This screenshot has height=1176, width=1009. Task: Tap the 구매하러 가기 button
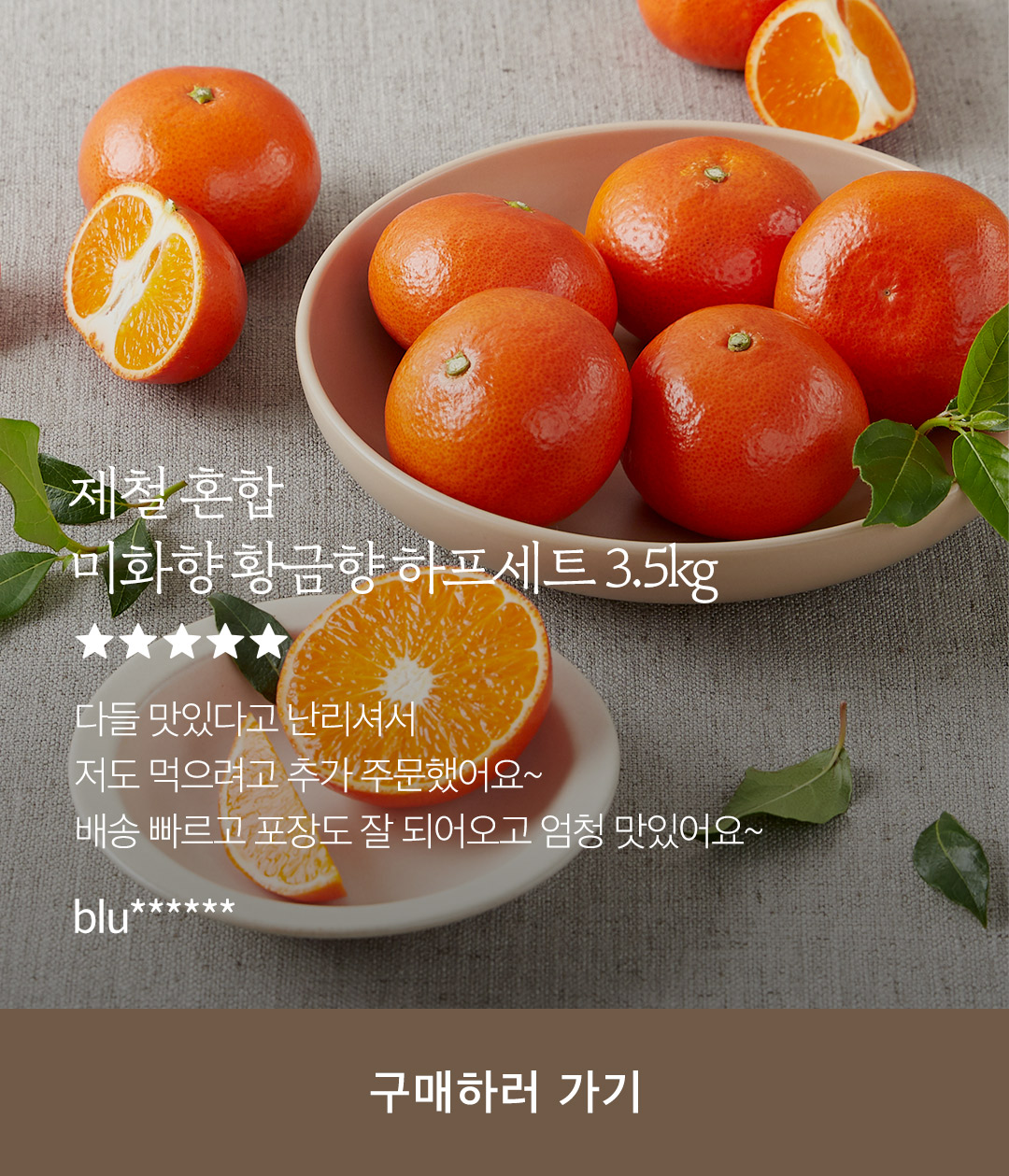click(504, 1091)
